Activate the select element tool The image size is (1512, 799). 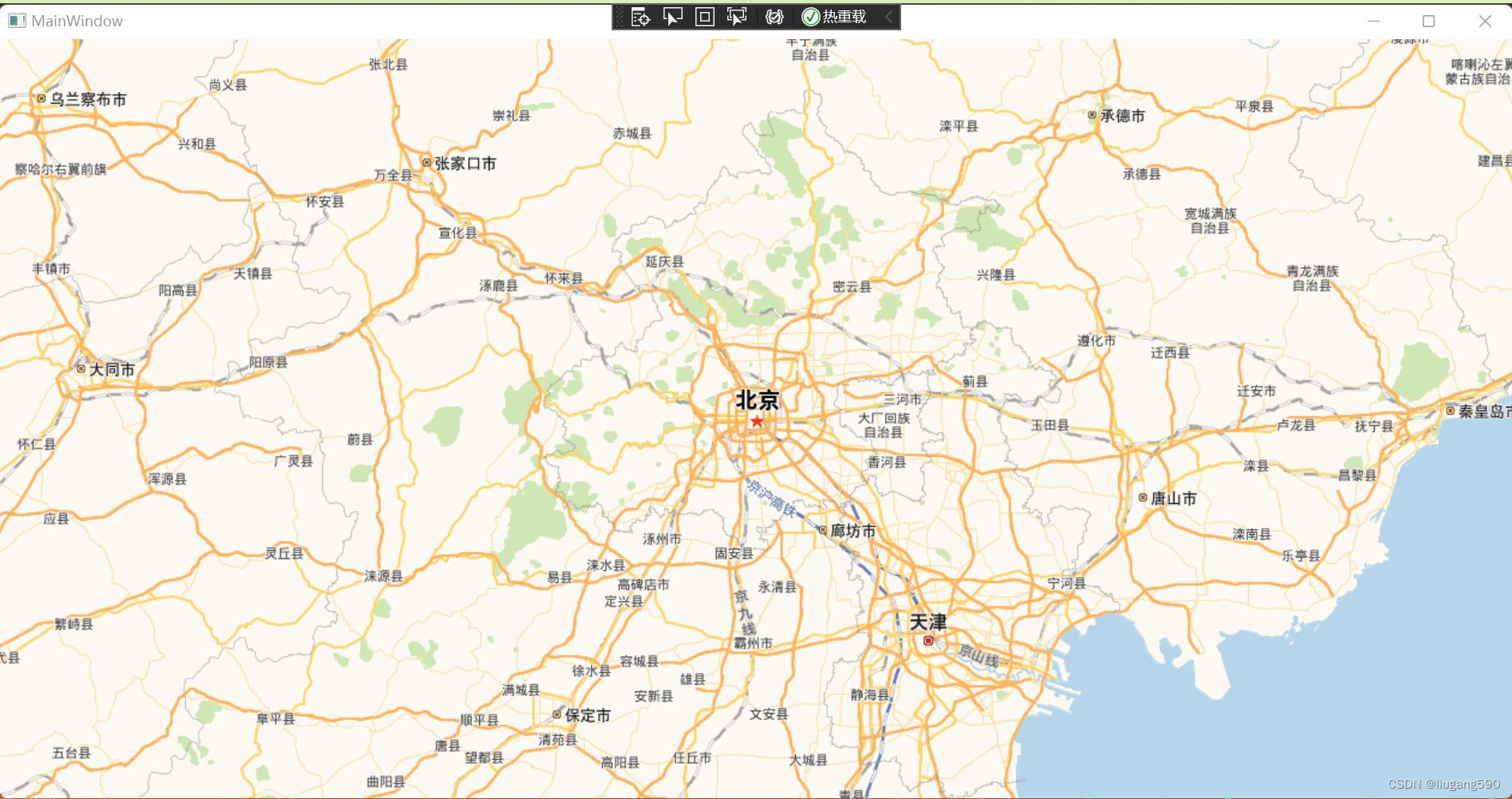(x=673, y=17)
